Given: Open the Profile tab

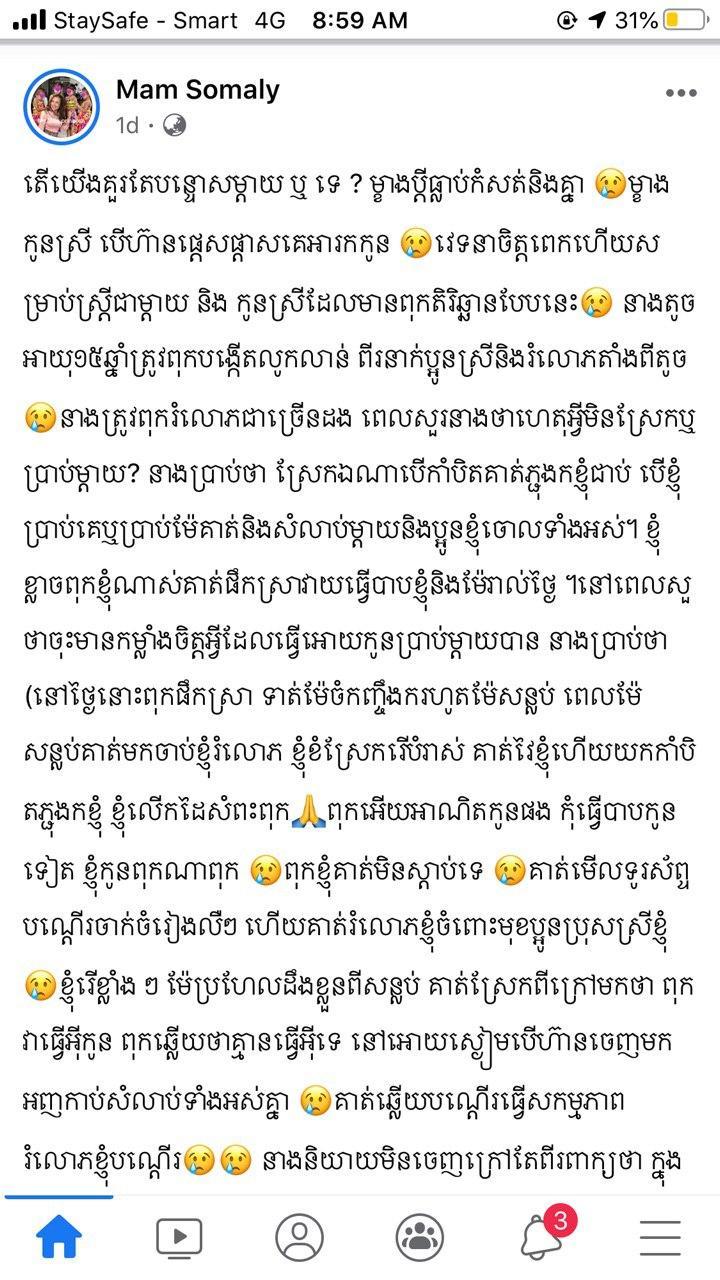Looking at the screenshot, I should 299,1238.
